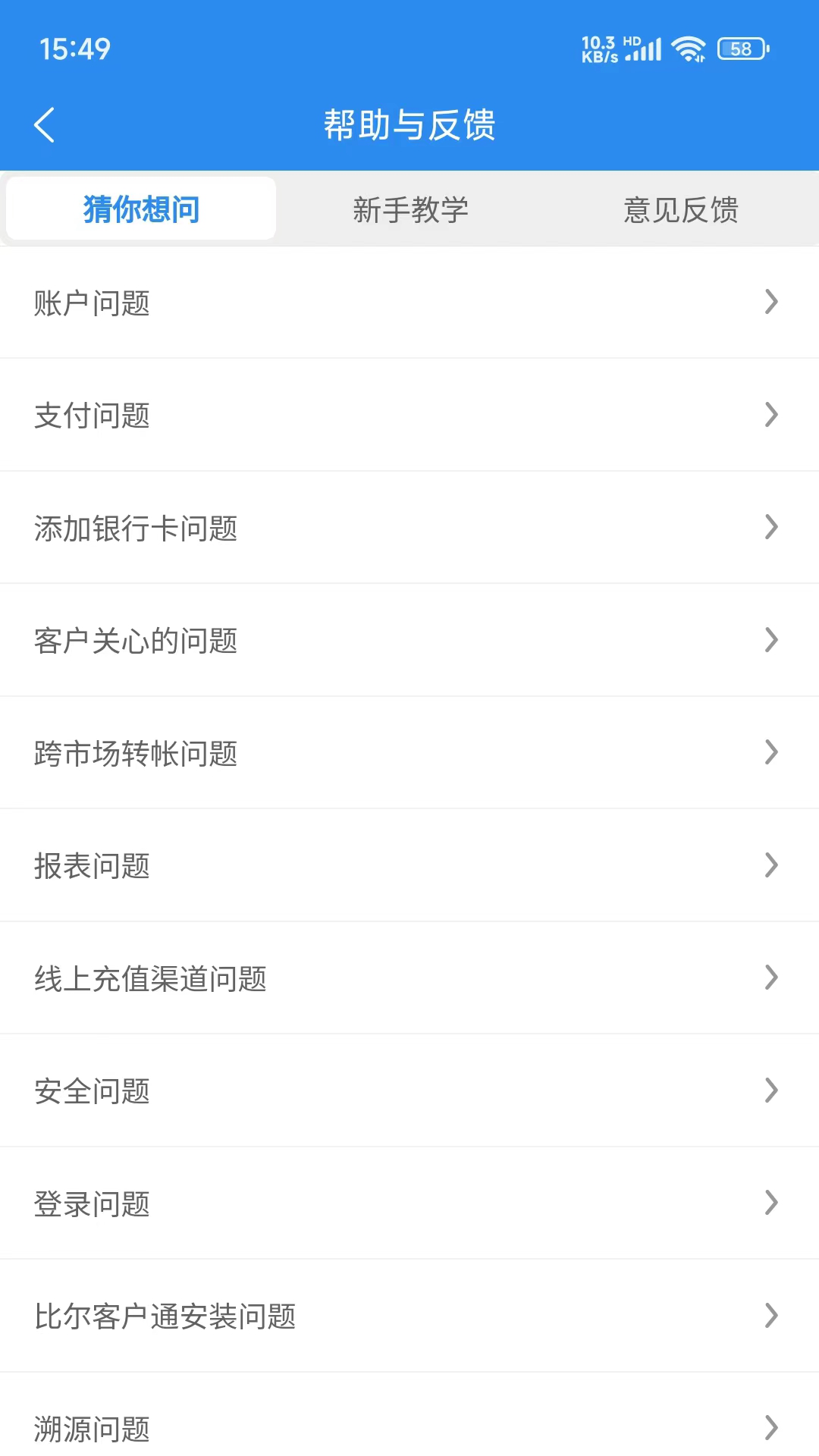Tap the battery indicator showing 58
This screenshot has width=819, height=1456.
pyautogui.click(x=738, y=49)
